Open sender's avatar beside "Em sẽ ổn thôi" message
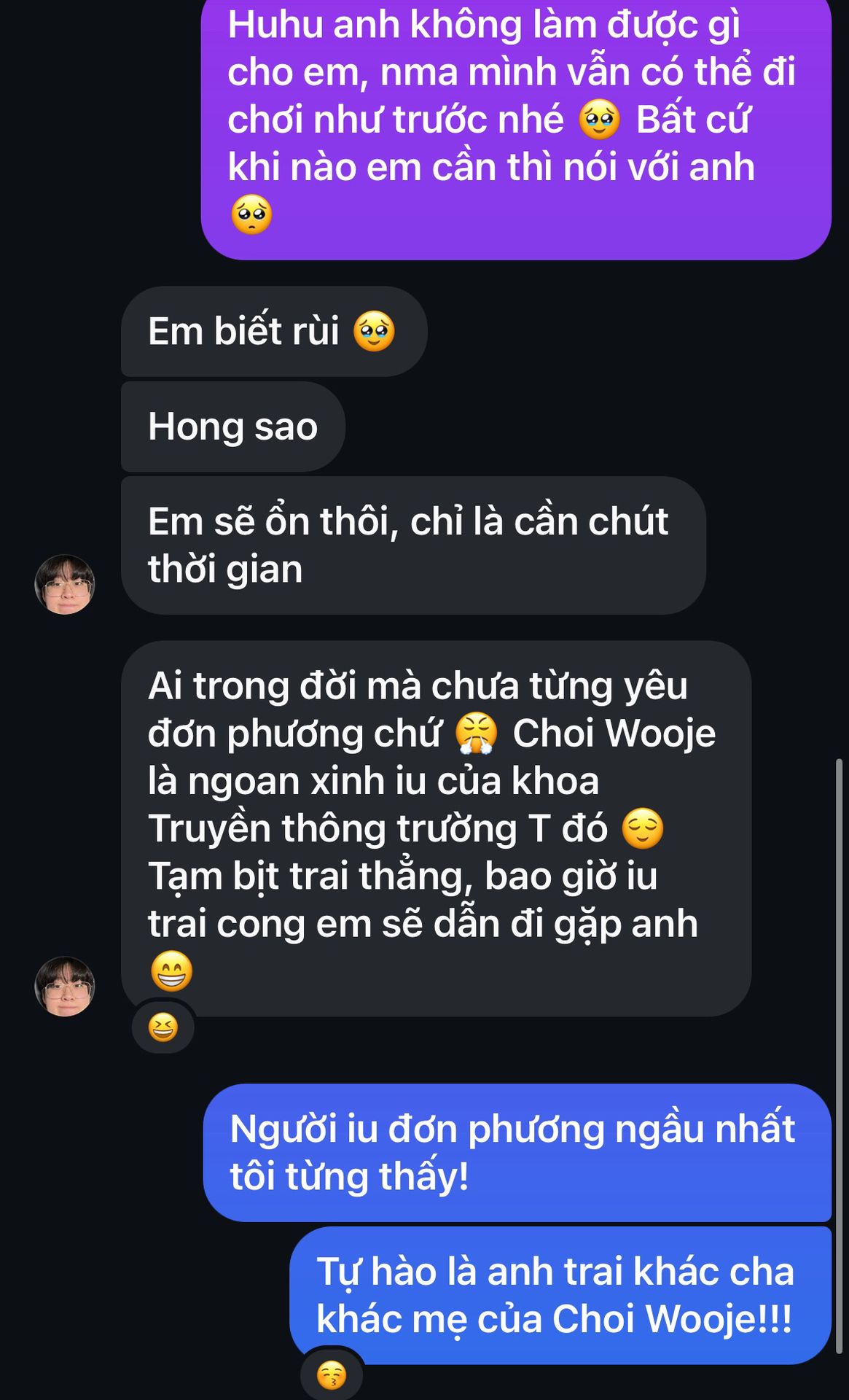This screenshot has height=1400, width=849. tap(65, 584)
